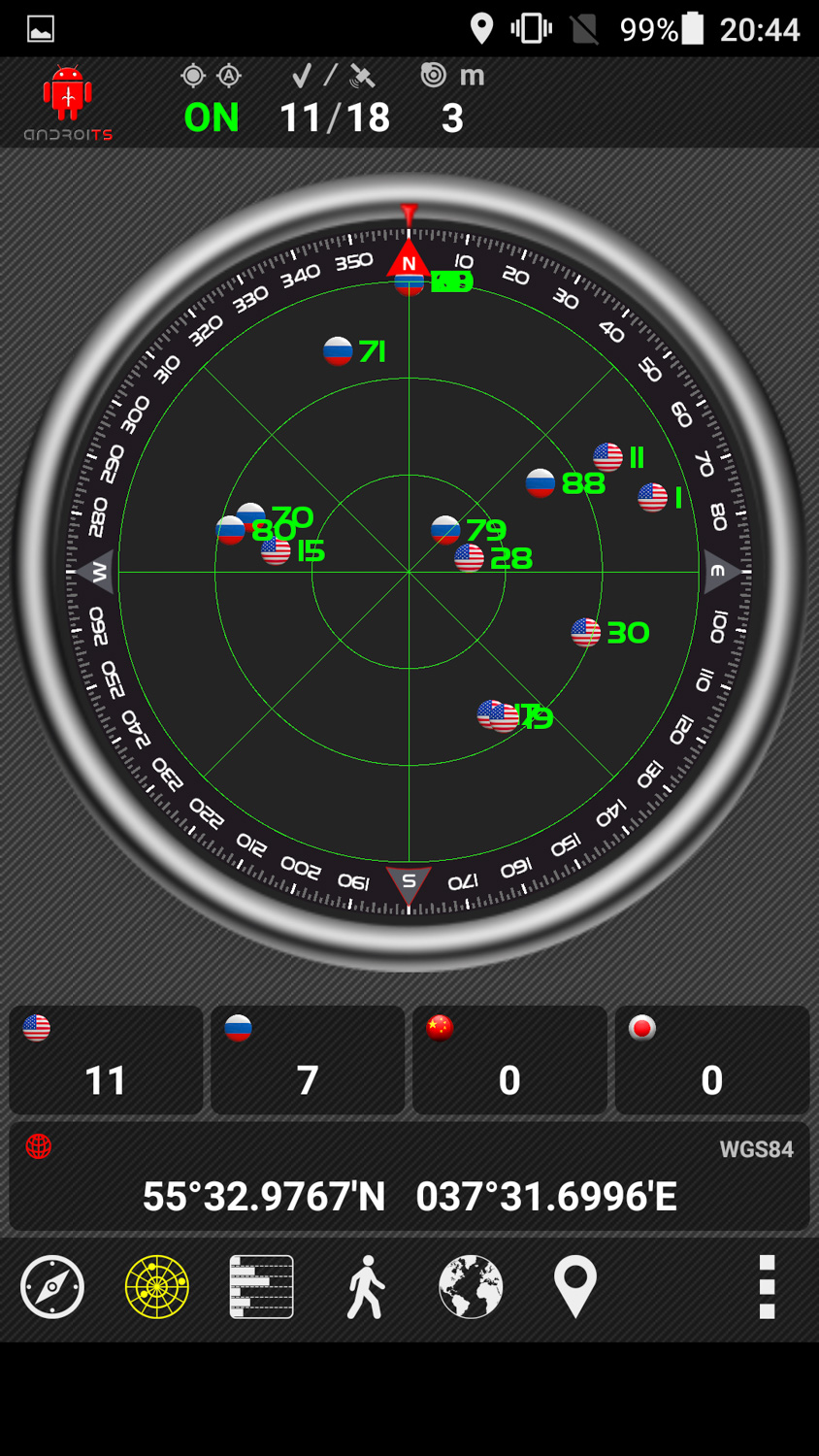
Task: Open the compass view
Action: [52, 1287]
